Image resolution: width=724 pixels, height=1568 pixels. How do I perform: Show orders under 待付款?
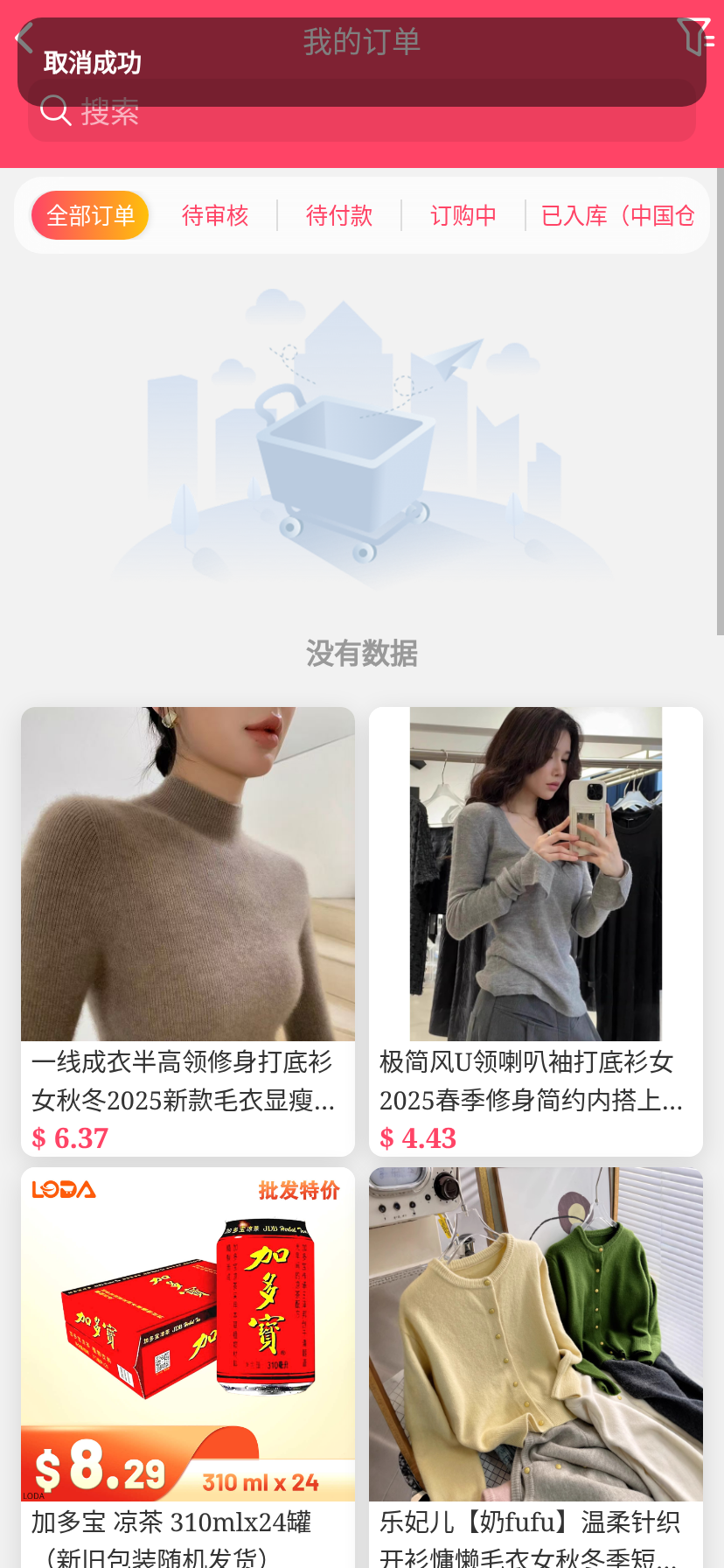pyautogui.click(x=339, y=215)
